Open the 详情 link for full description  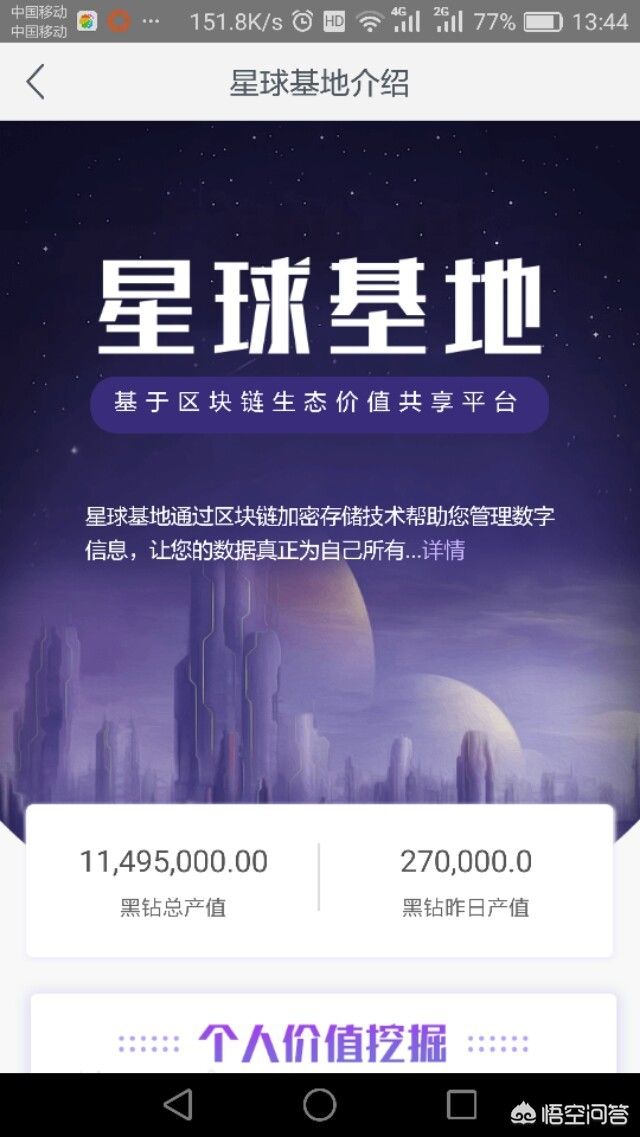[x=443, y=550]
